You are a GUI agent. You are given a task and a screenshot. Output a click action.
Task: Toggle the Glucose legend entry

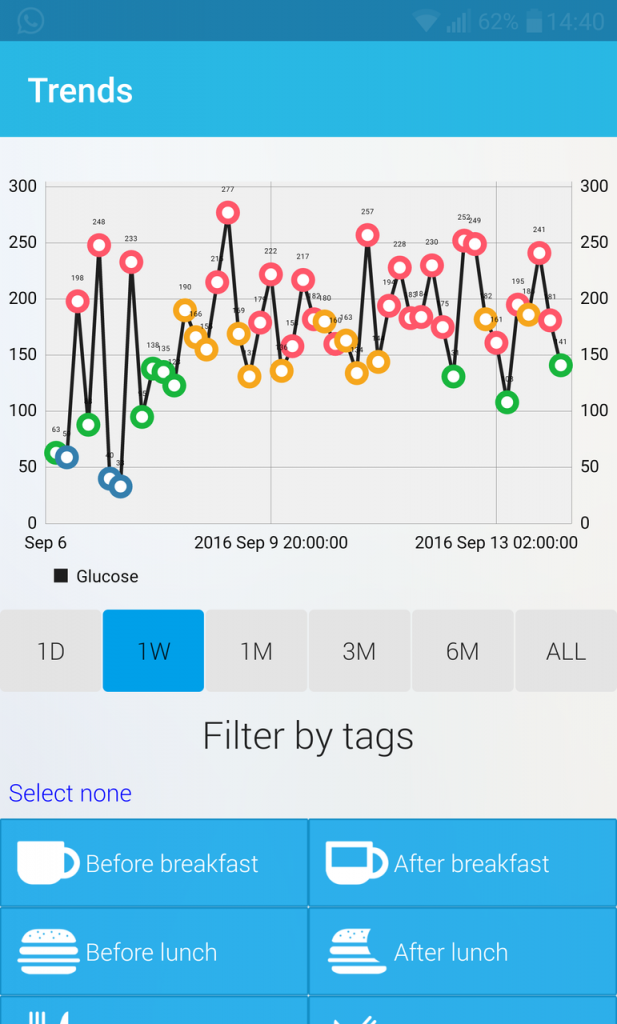coord(97,576)
